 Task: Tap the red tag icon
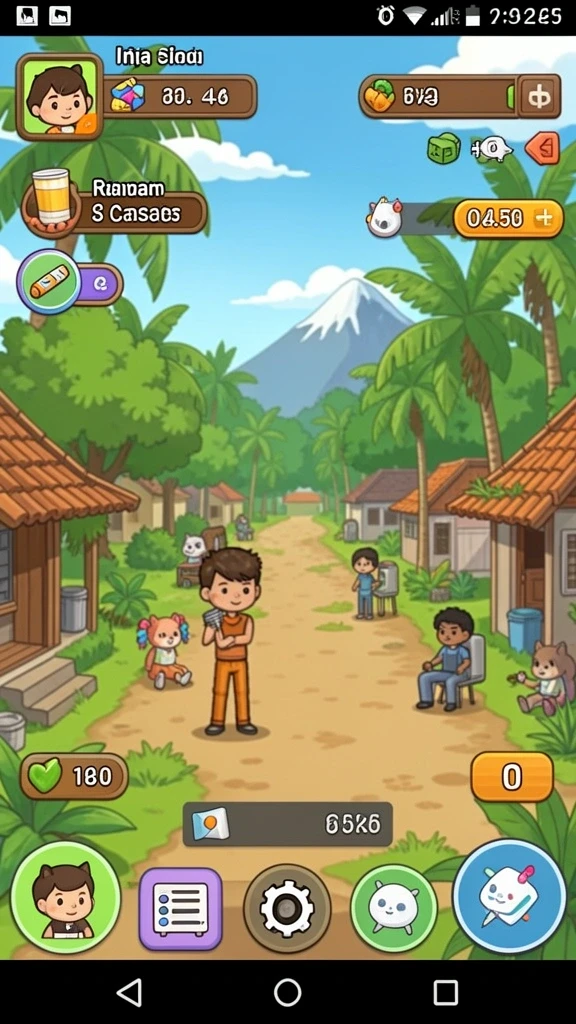point(543,148)
